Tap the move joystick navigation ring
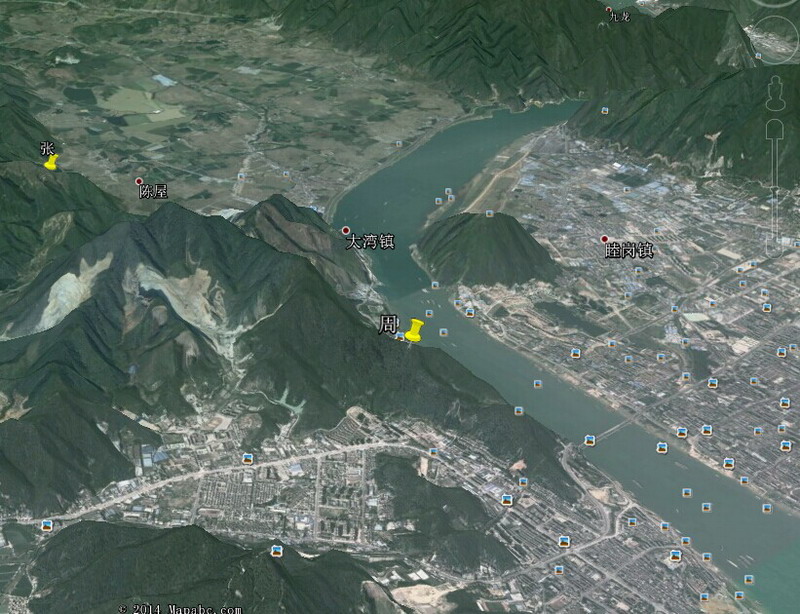The width and height of the screenshot is (800, 614). click(x=777, y=40)
